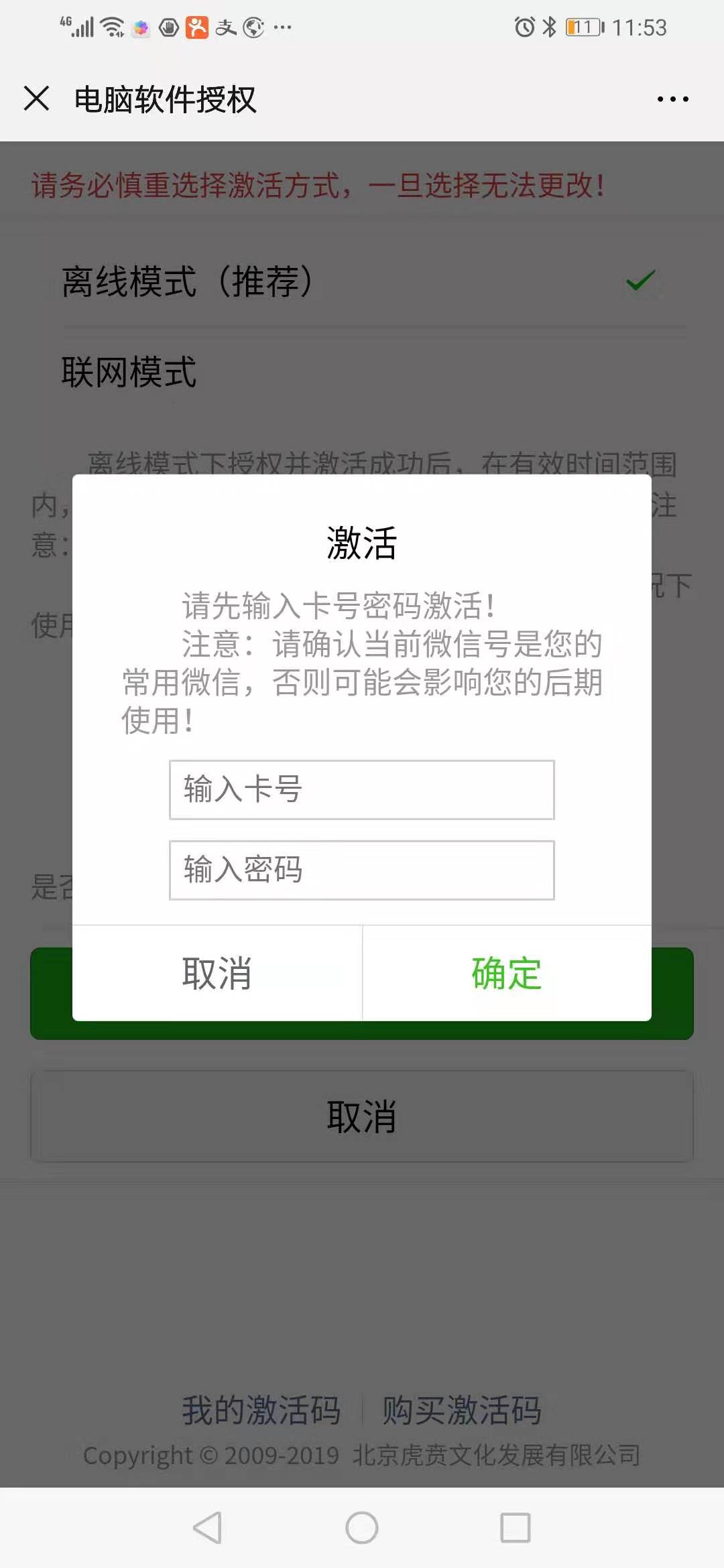Open the three-dot overflow menu
The height and width of the screenshot is (1568, 724).
[x=672, y=99]
